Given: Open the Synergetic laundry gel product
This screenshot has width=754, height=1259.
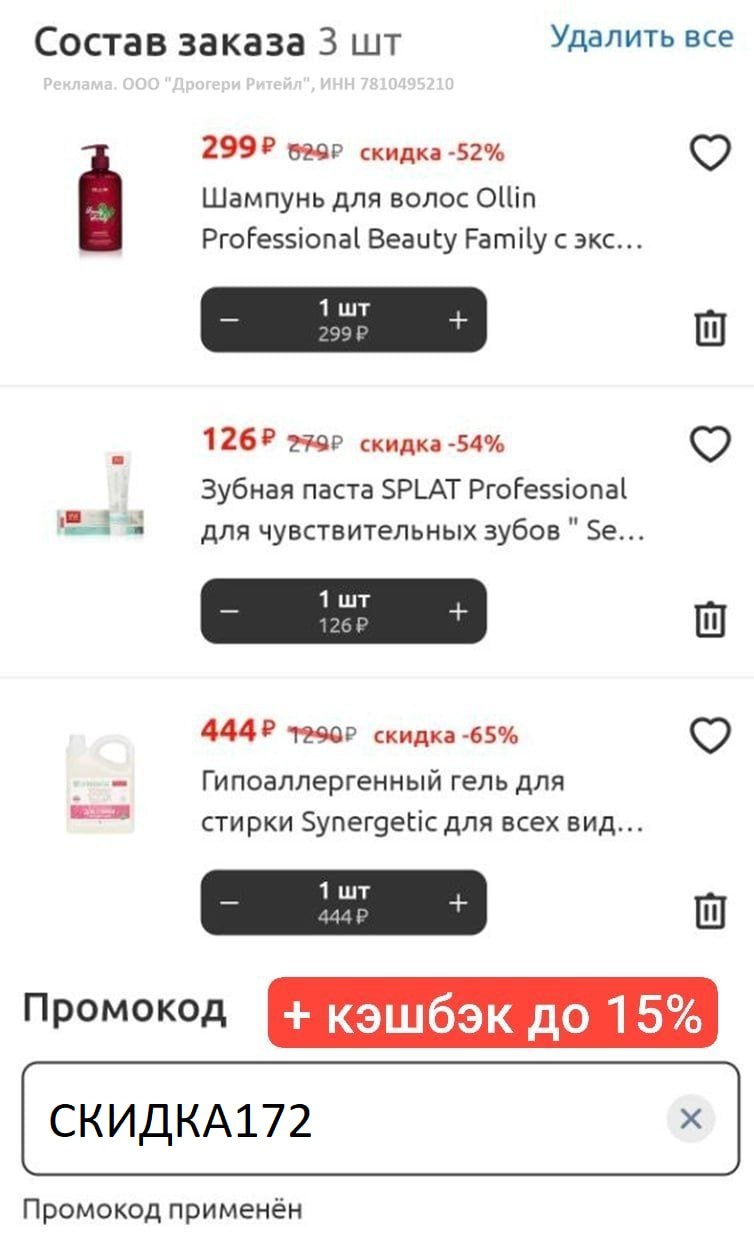Looking at the screenshot, I should coord(420,801).
